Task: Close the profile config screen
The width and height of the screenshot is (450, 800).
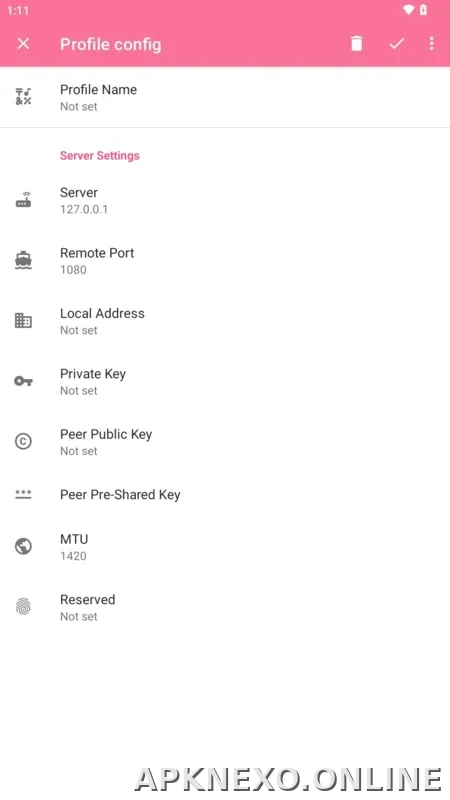Action: click(23, 44)
